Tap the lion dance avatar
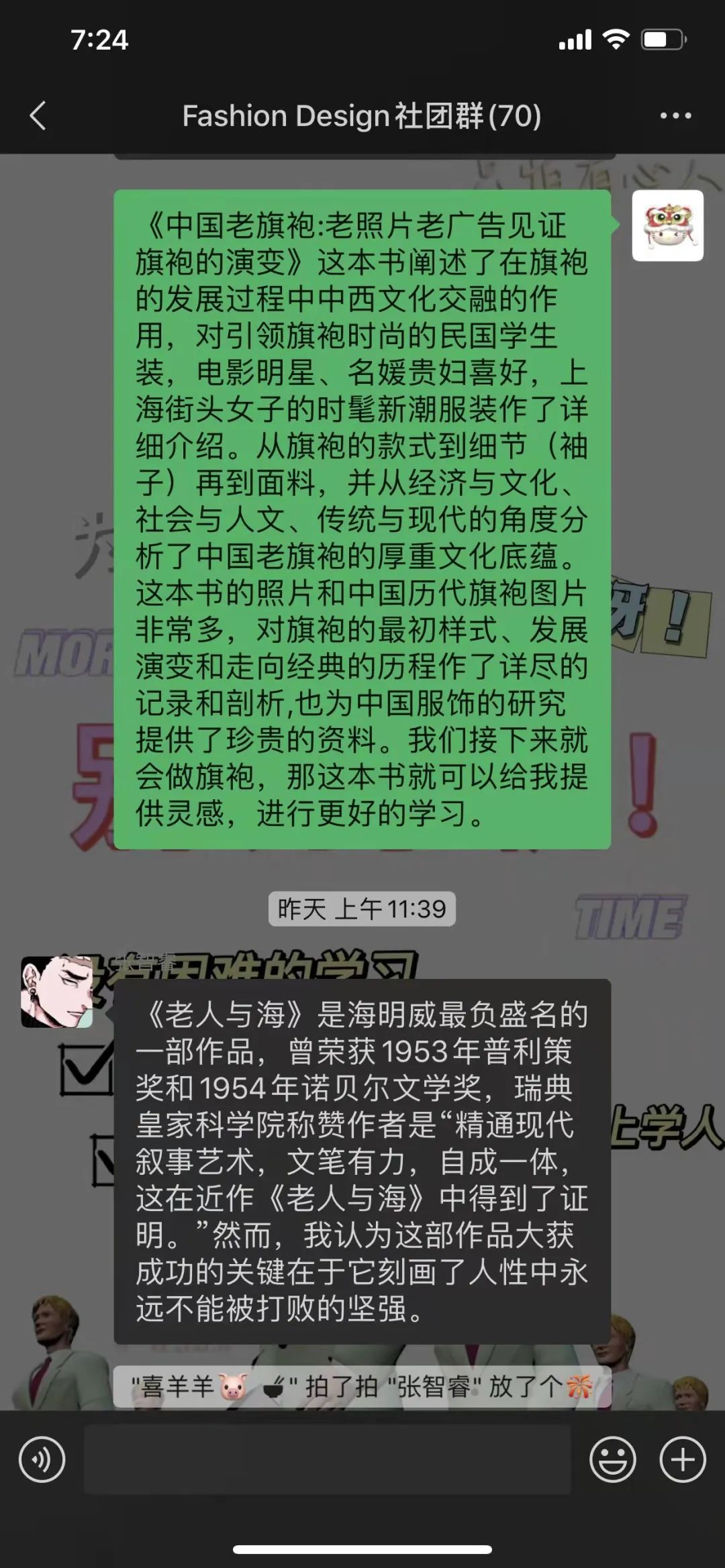 click(667, 225)
